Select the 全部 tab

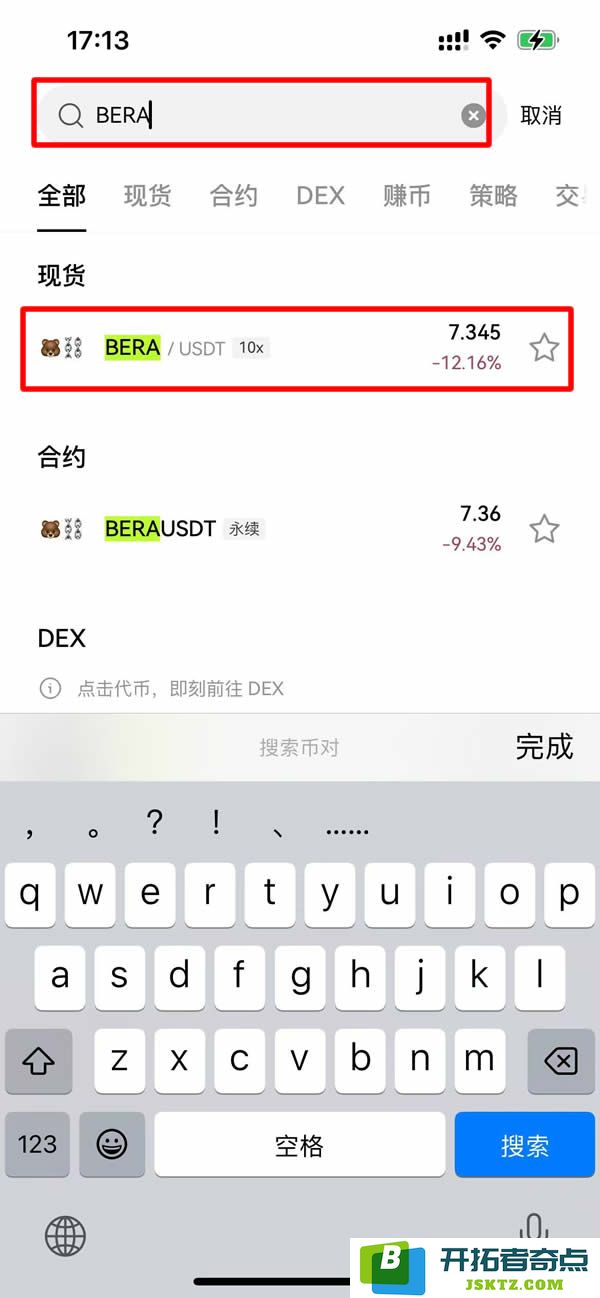(62, 195)
